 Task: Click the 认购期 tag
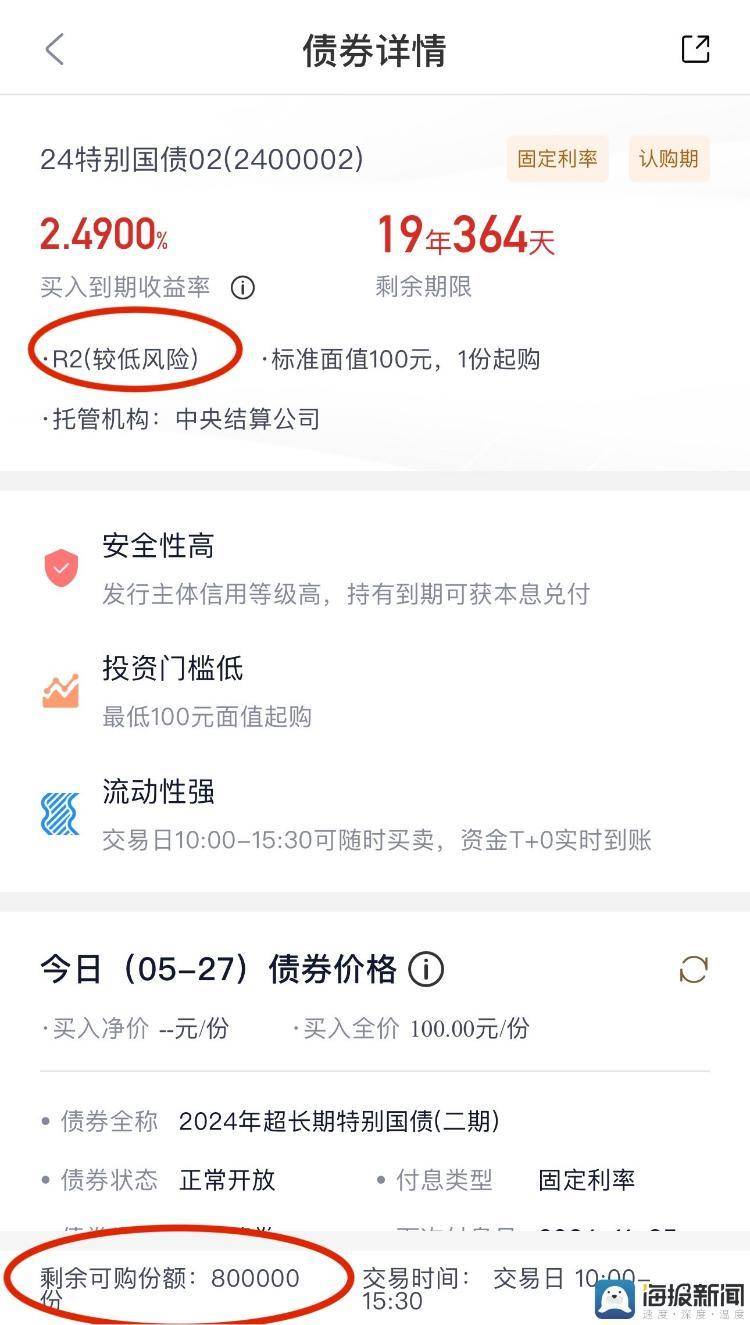click(668, 159)
